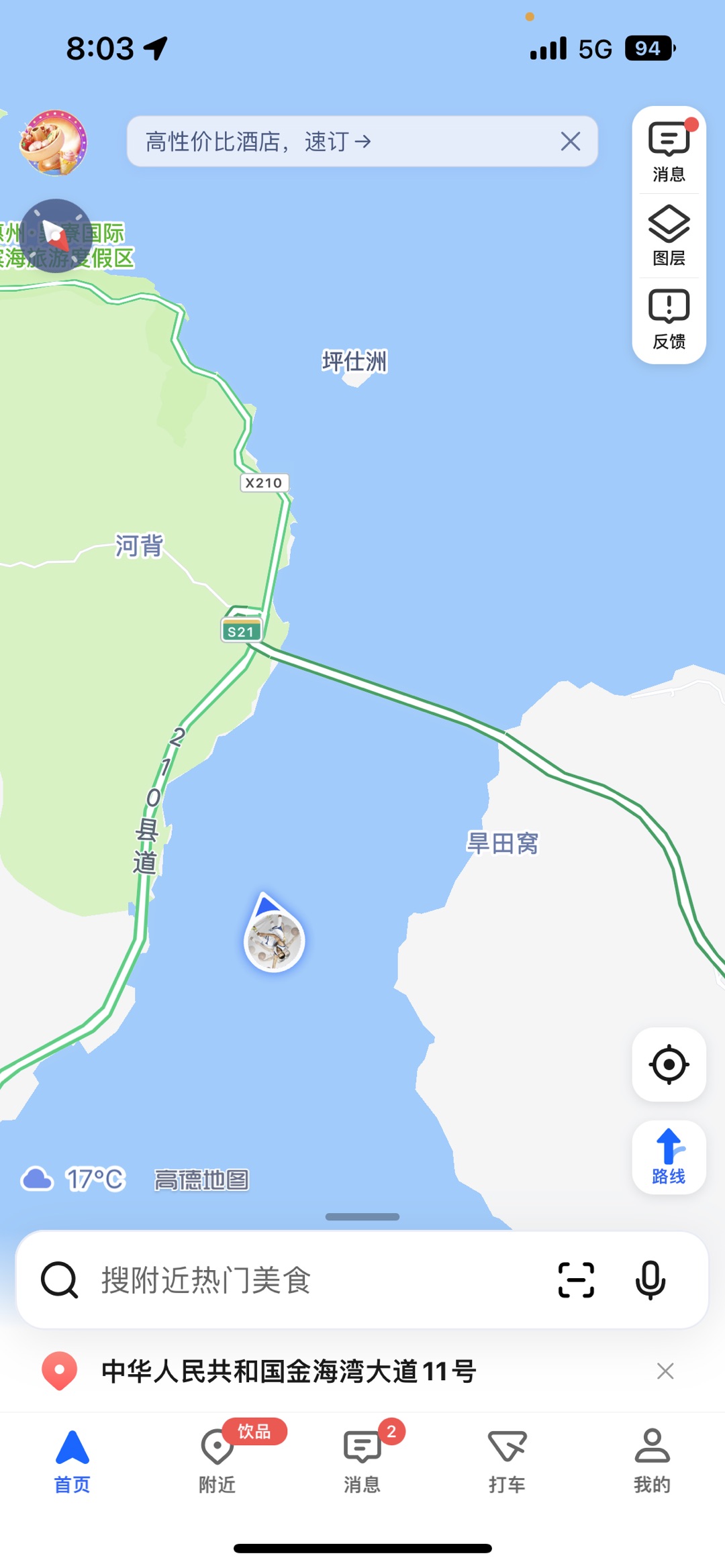Select the 首页 home tab
This screenshot has width=725, height=1568.
click(72, 1459)
